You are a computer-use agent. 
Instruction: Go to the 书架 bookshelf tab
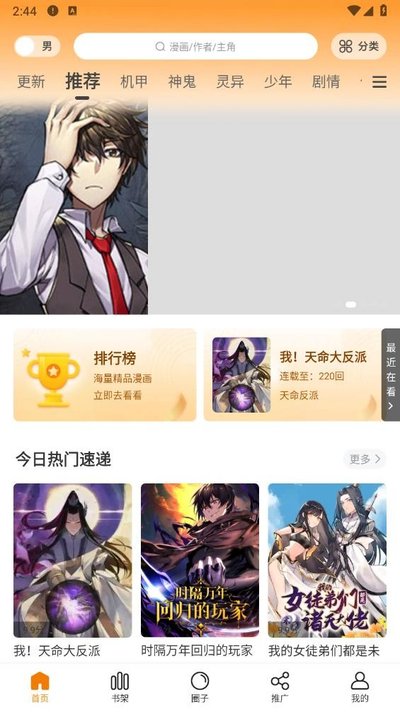[x=120, y=687]
